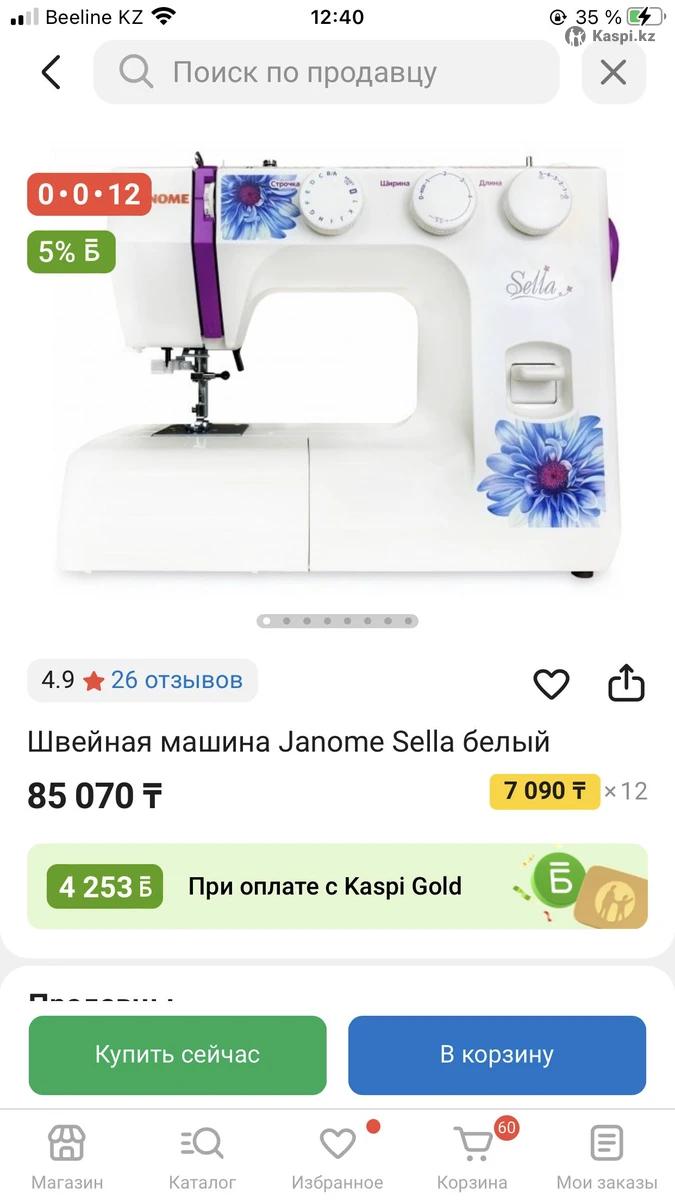Open the Корзина tab
This screenshot has height=1200, width=675.
[x=473, y=1156]
